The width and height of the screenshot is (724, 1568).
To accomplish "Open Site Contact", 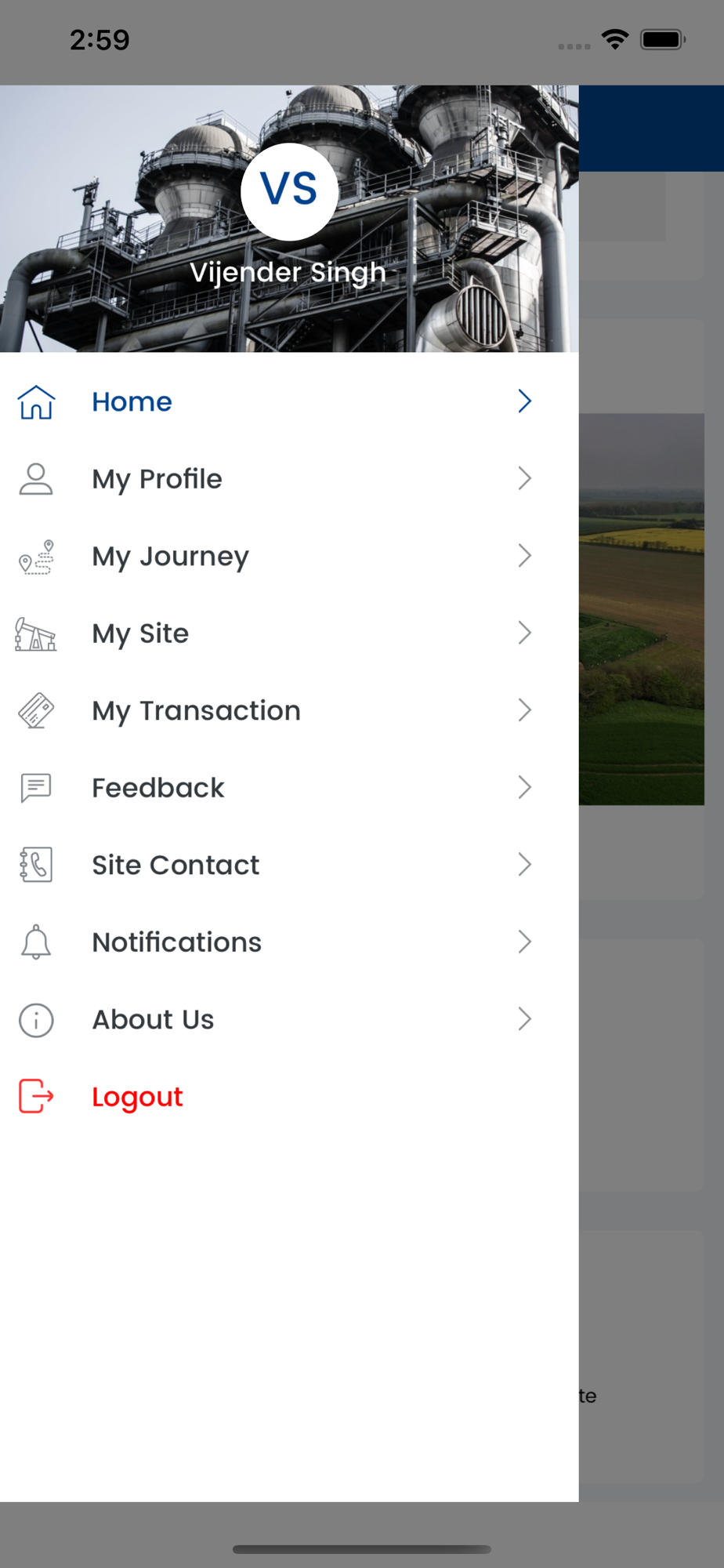I will click(x=289, y=865).
